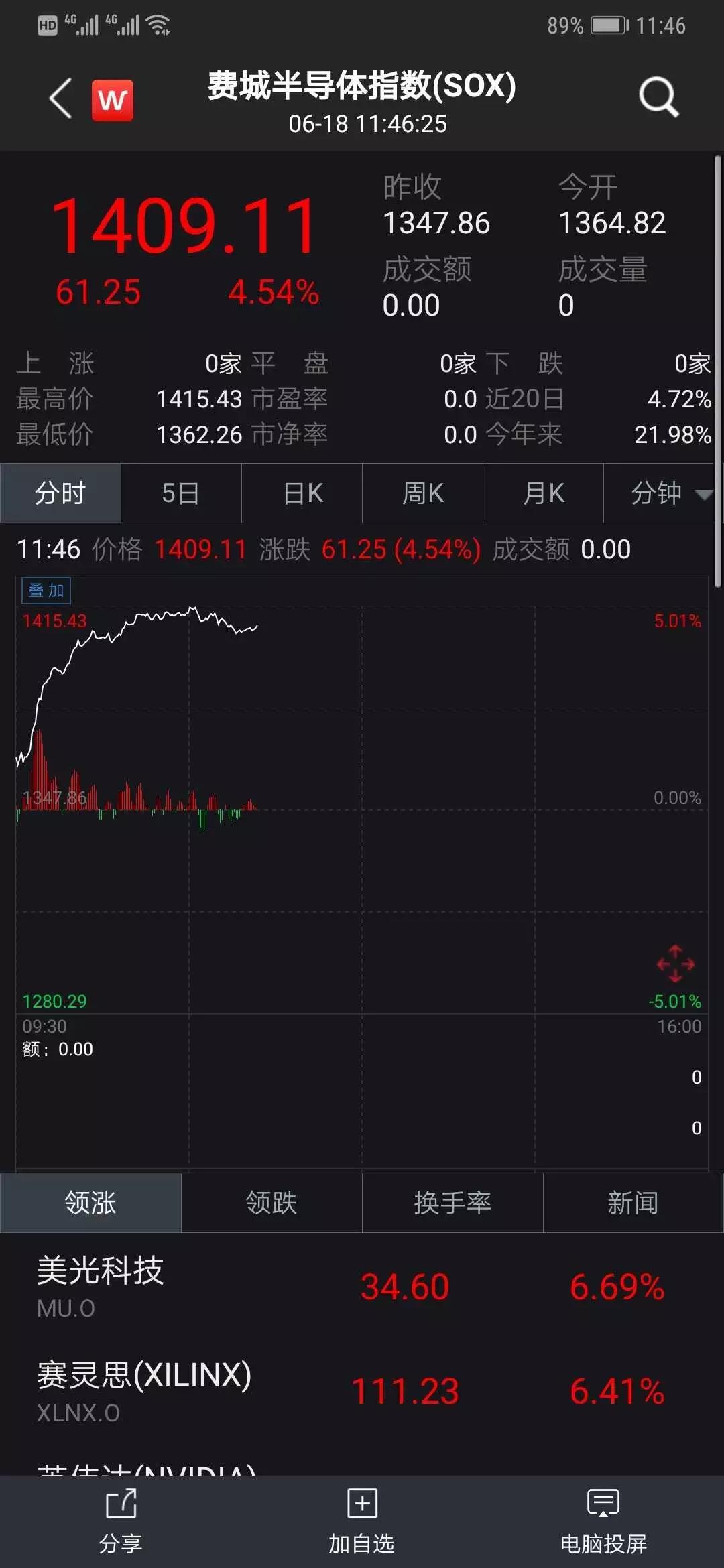Open 美光科技 MU.O stock row
The height and width of the screenshot is (1568, 724).
coord(362,1287)
